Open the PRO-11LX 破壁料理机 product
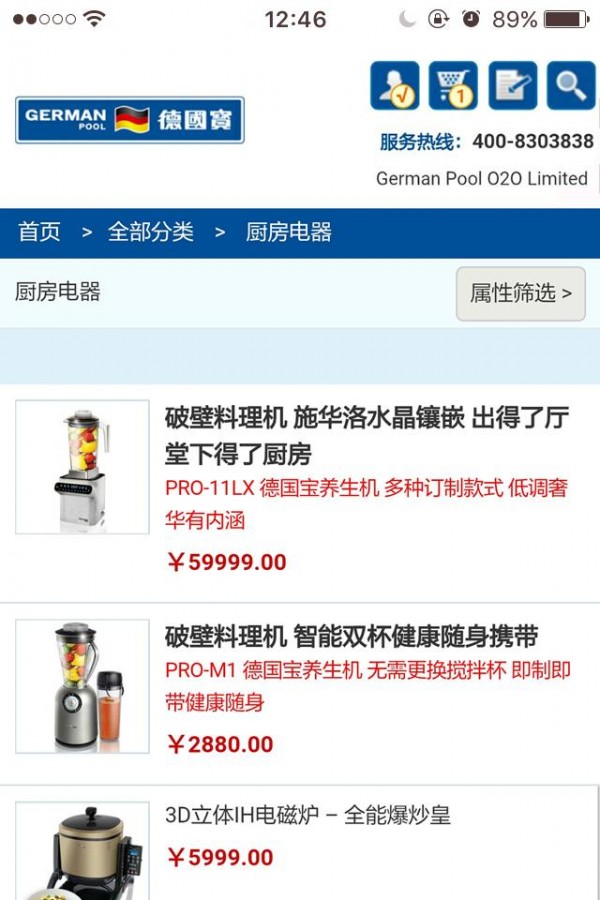 pyautogui.click(x=365, y=436)
